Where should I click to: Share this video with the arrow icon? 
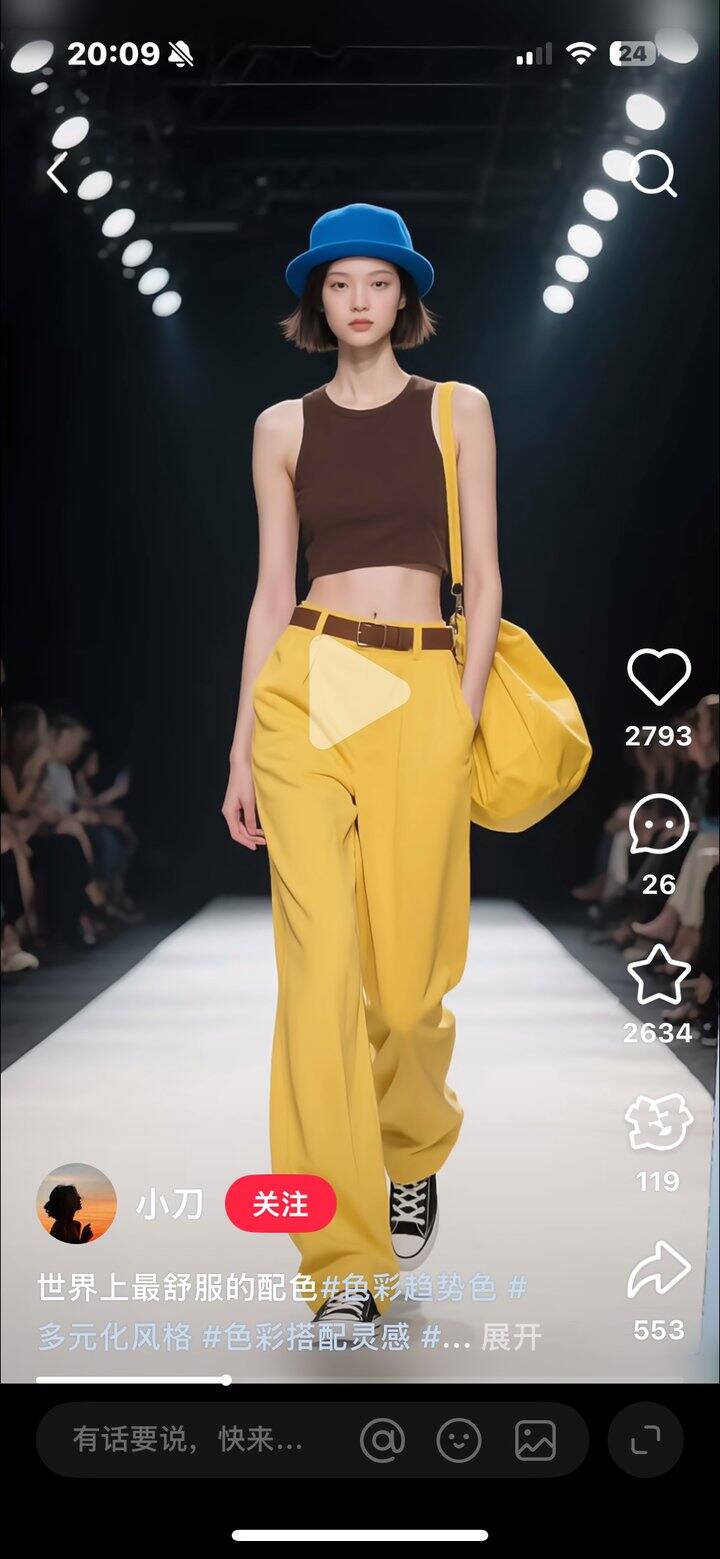(x=658, y=1271)
